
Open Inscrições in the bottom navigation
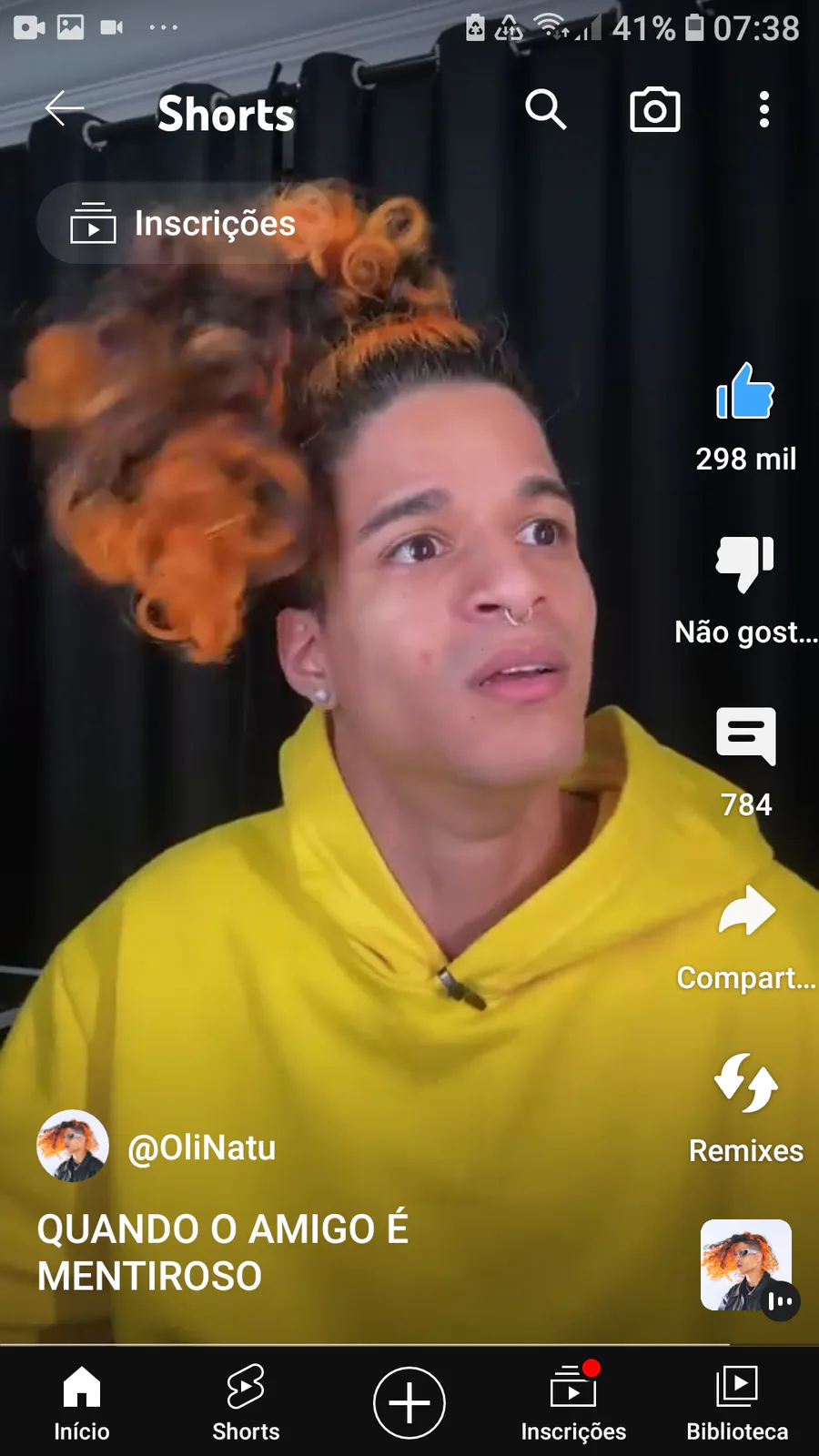(573, 1402)
